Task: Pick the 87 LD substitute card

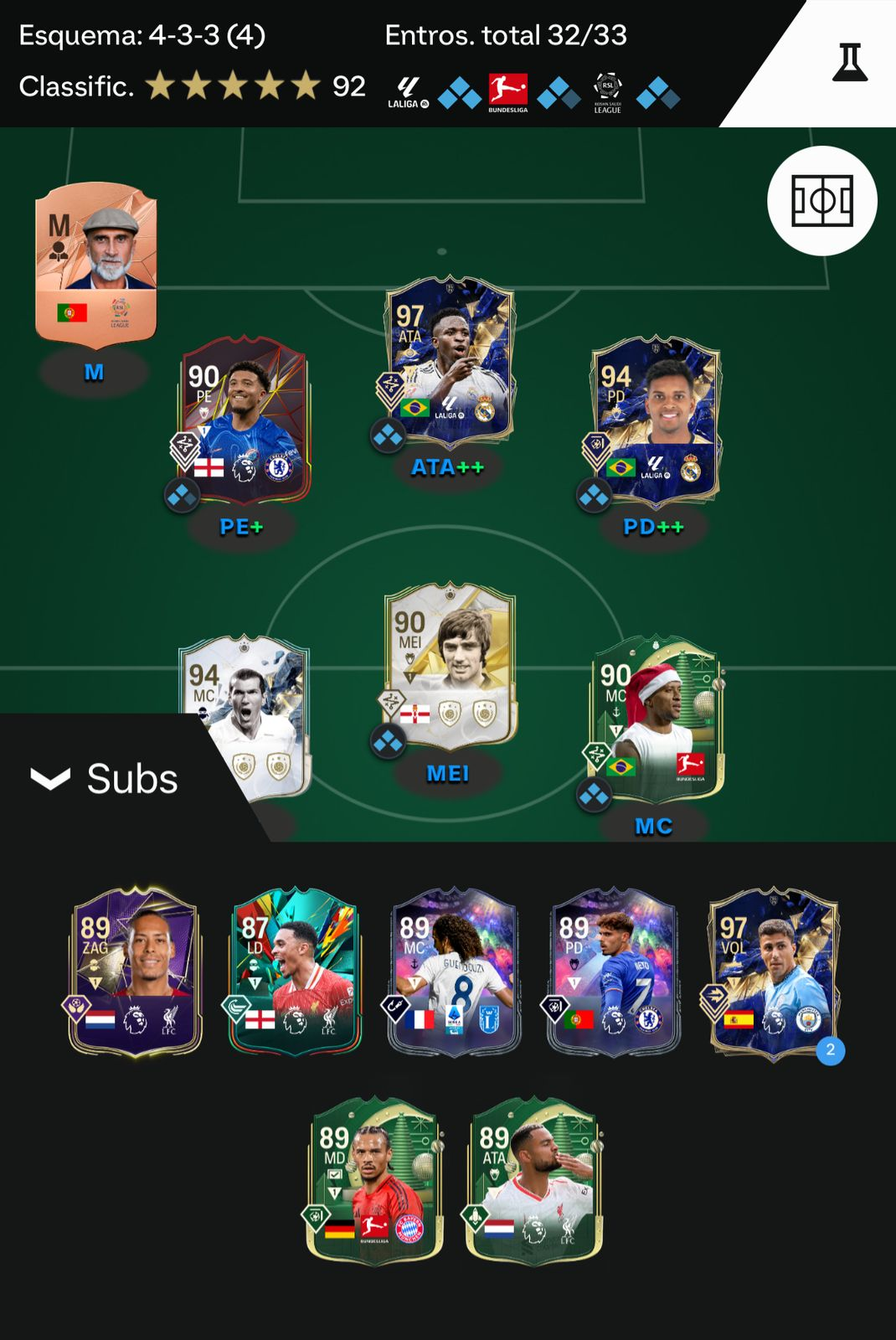Action: [295, 971]
